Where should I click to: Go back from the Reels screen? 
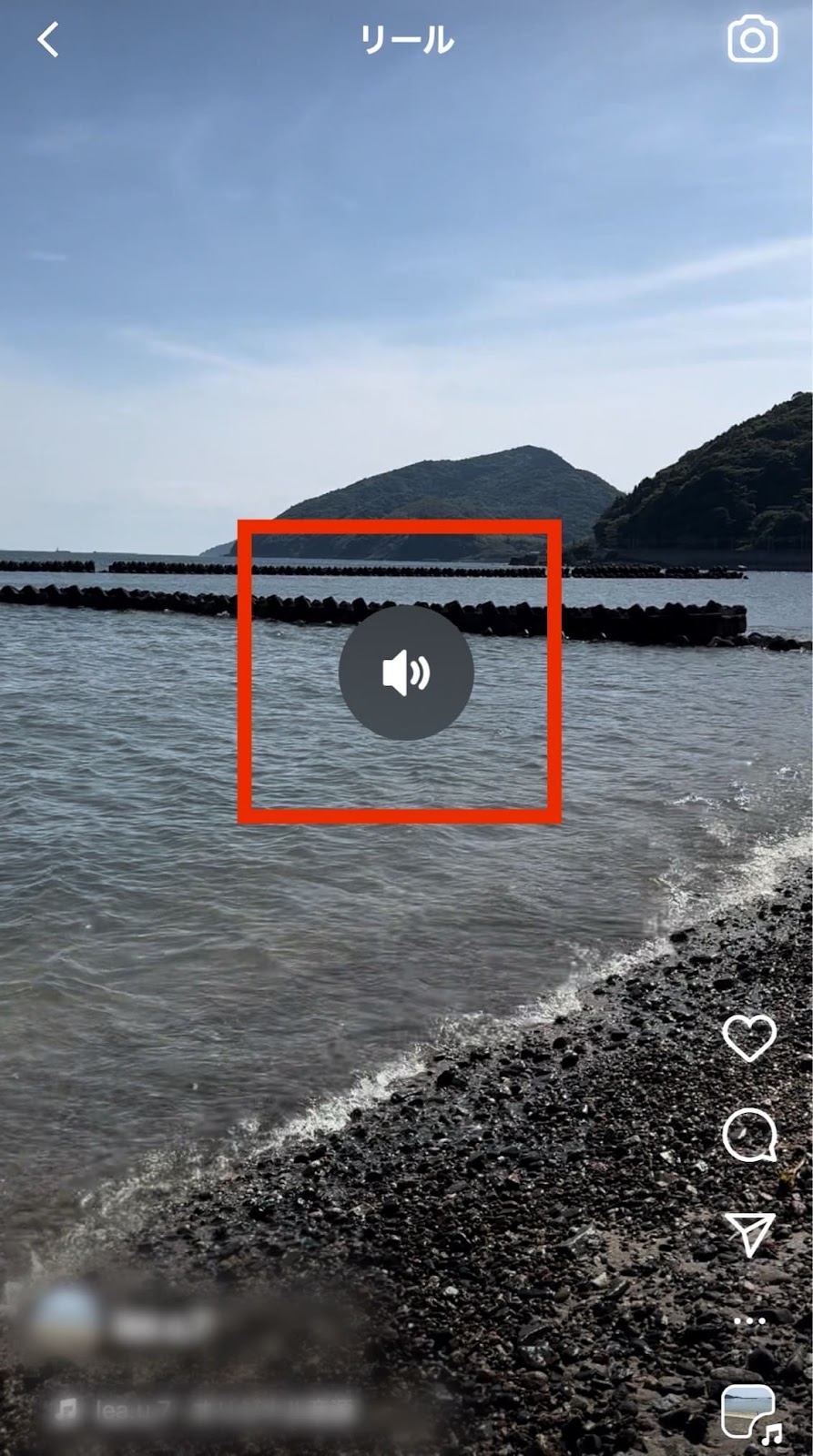(48, 40)
